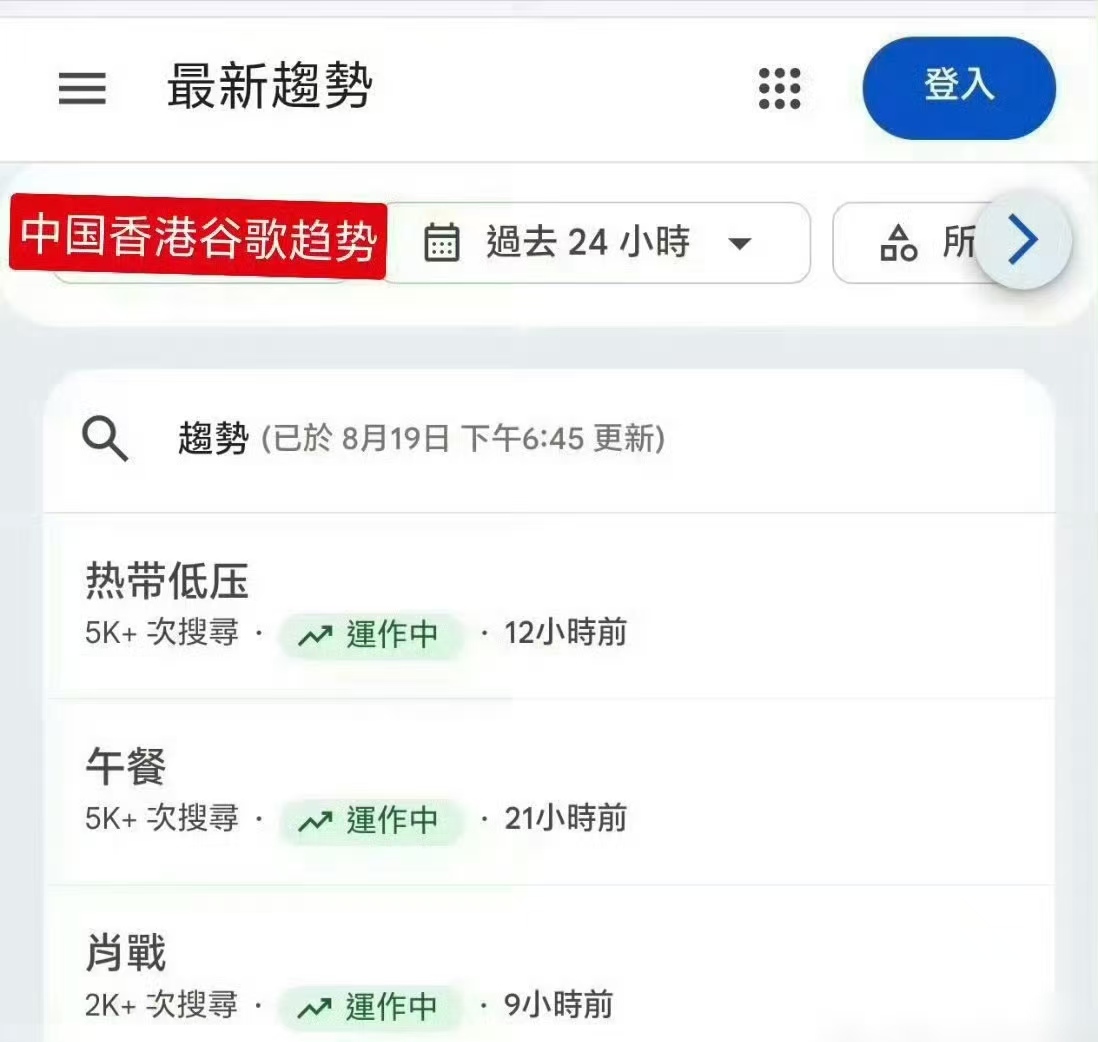This screenshot has width=1098, height=1042.
Task: Open the hamburger navigation menu
Action: point(82,89)
